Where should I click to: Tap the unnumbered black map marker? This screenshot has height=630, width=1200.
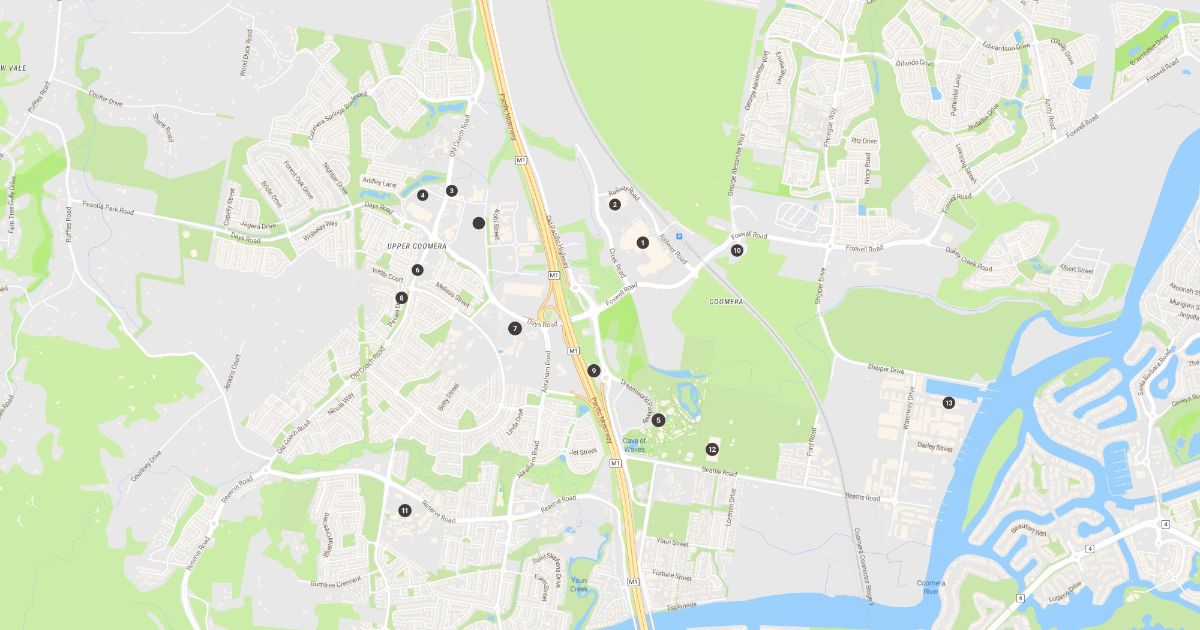[479, 223]
